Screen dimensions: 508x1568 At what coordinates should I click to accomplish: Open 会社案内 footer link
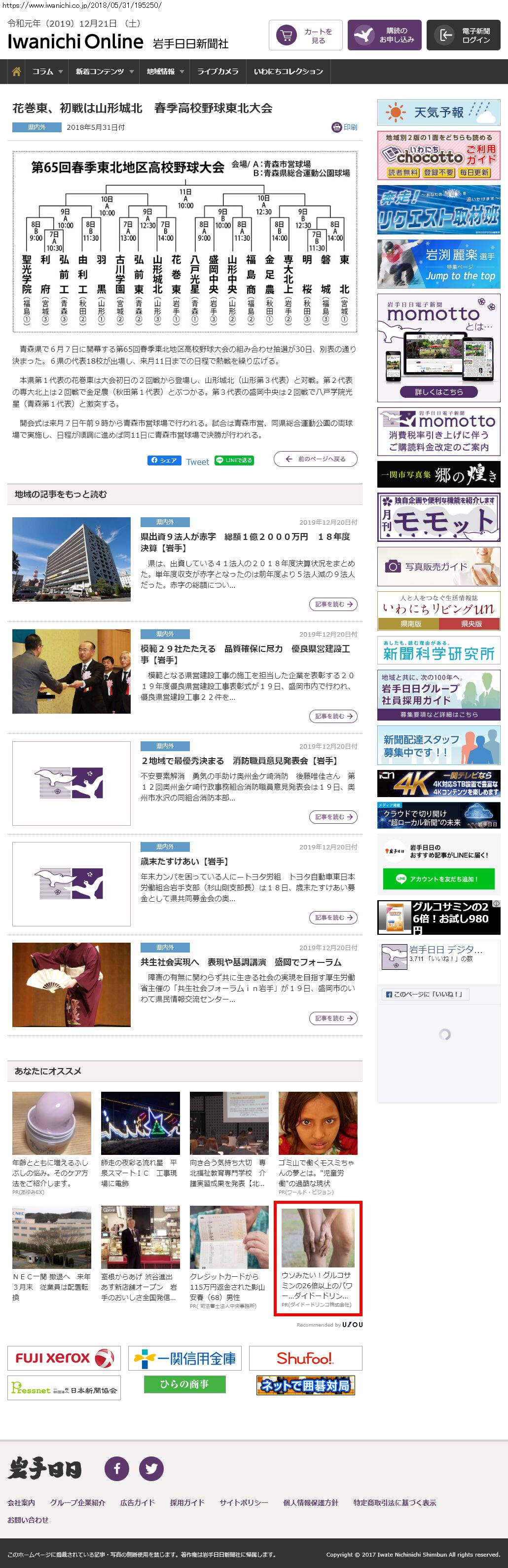(21, 1503)
